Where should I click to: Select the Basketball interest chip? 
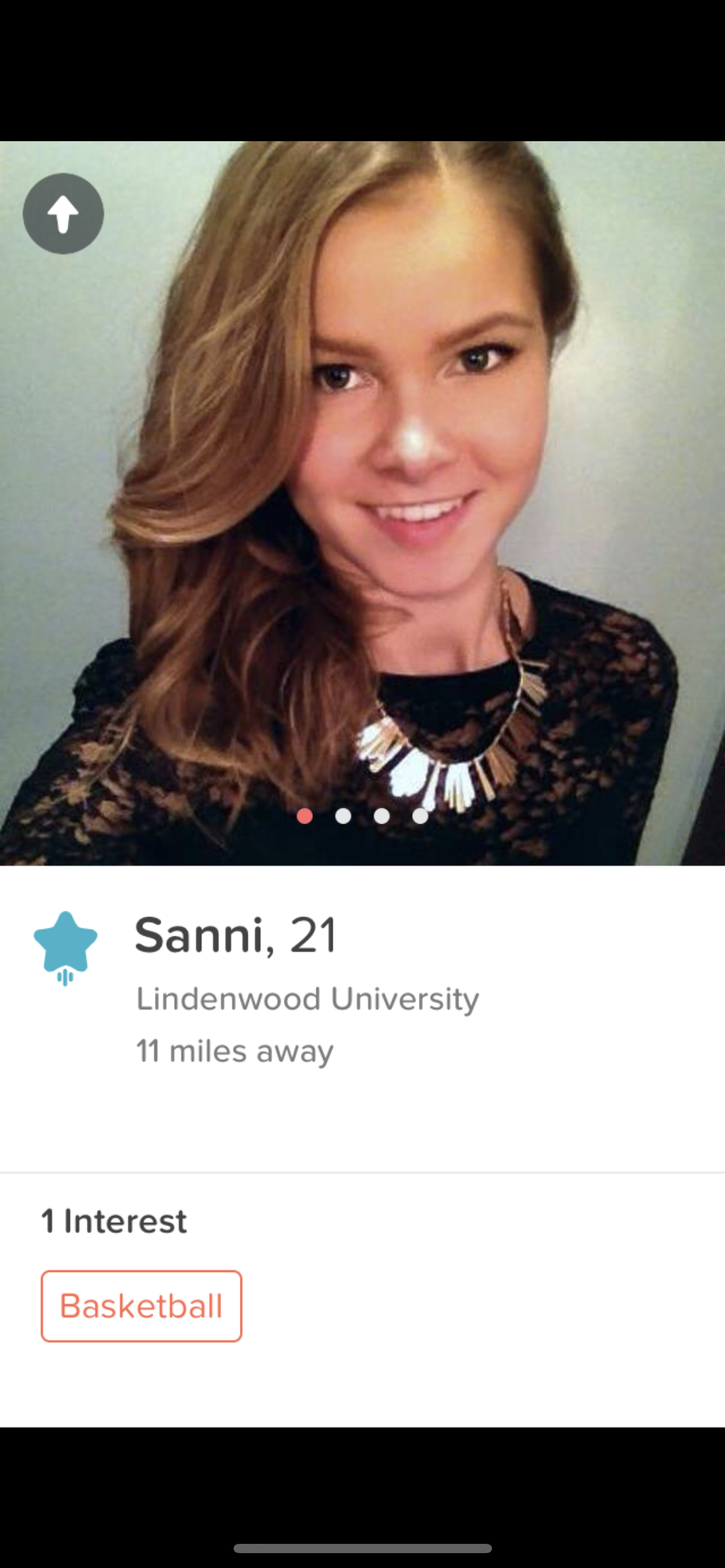pos(141,1305)
